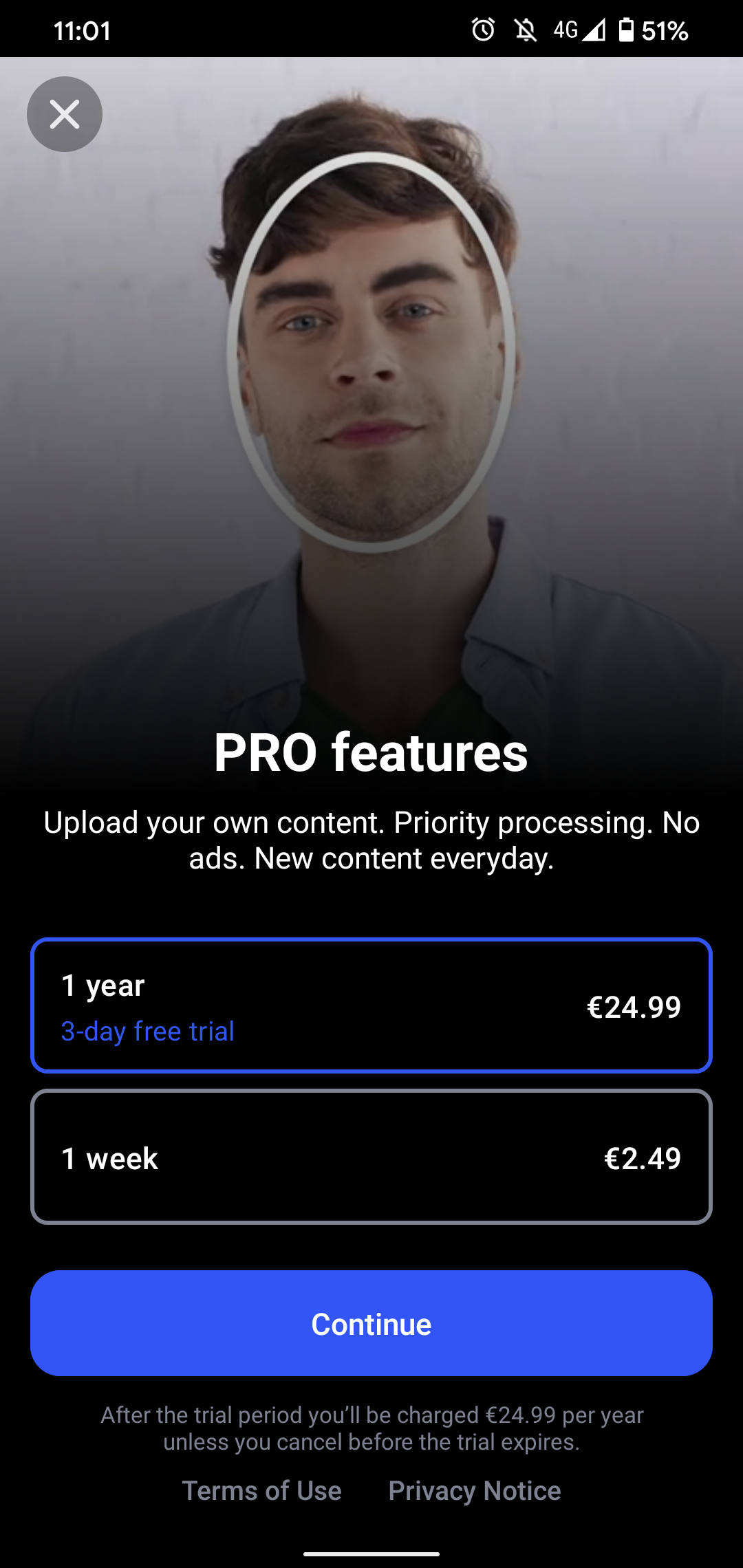Choose the plan with 3-day free trial

371,1006
